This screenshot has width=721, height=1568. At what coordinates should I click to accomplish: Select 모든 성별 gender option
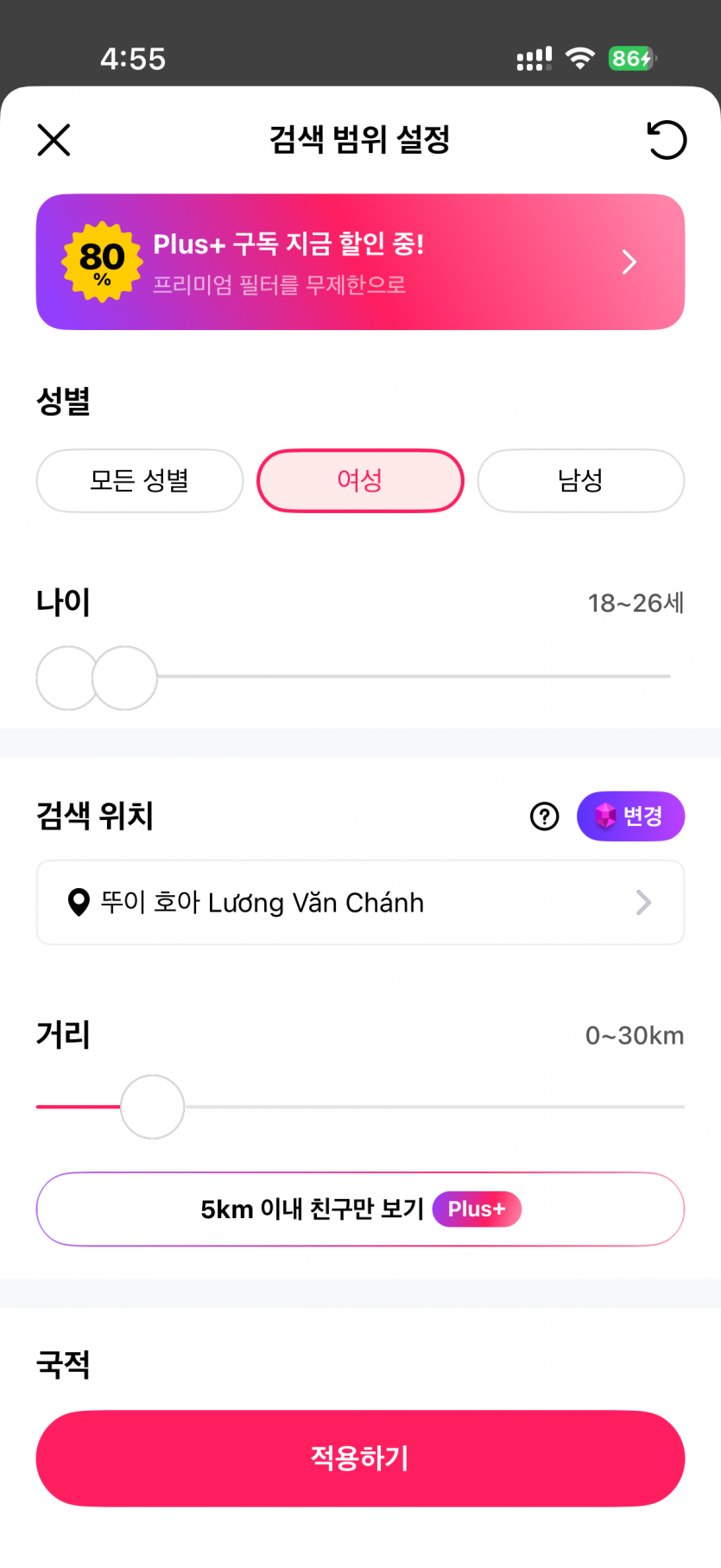point(140,480)
